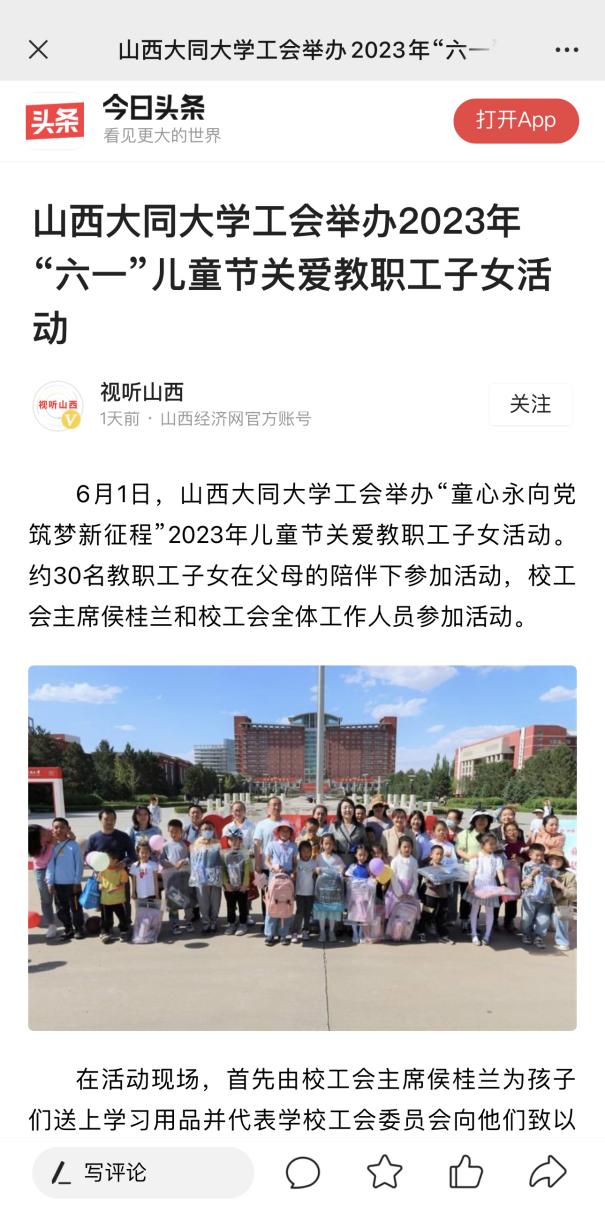The width and height of the screenshot is (605, 1230).
Task: Open the three-dot overflow menu
Action: click(566, 49)
